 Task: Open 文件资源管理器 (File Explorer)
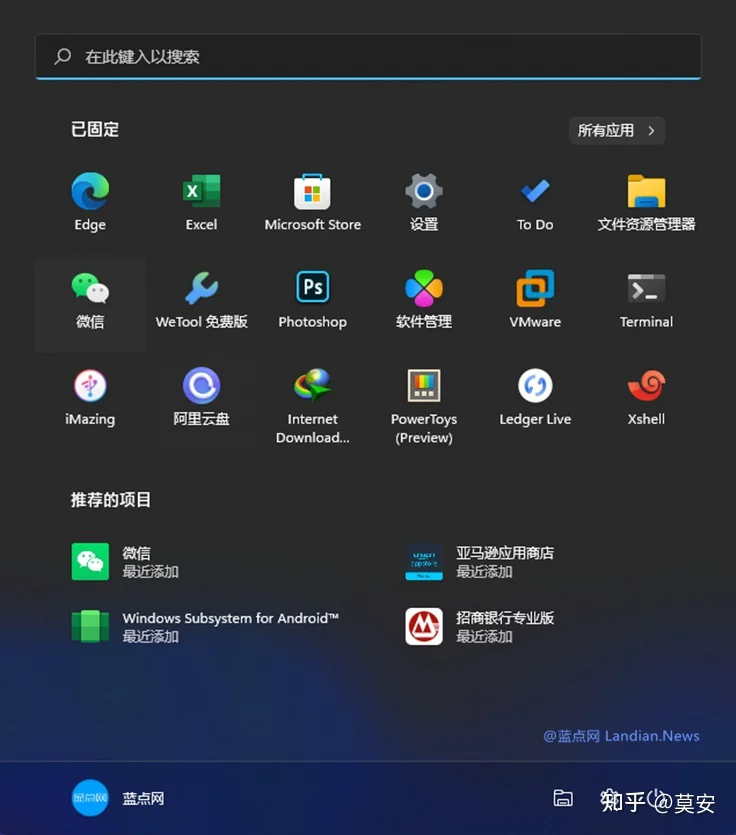(x=646, y=202)
